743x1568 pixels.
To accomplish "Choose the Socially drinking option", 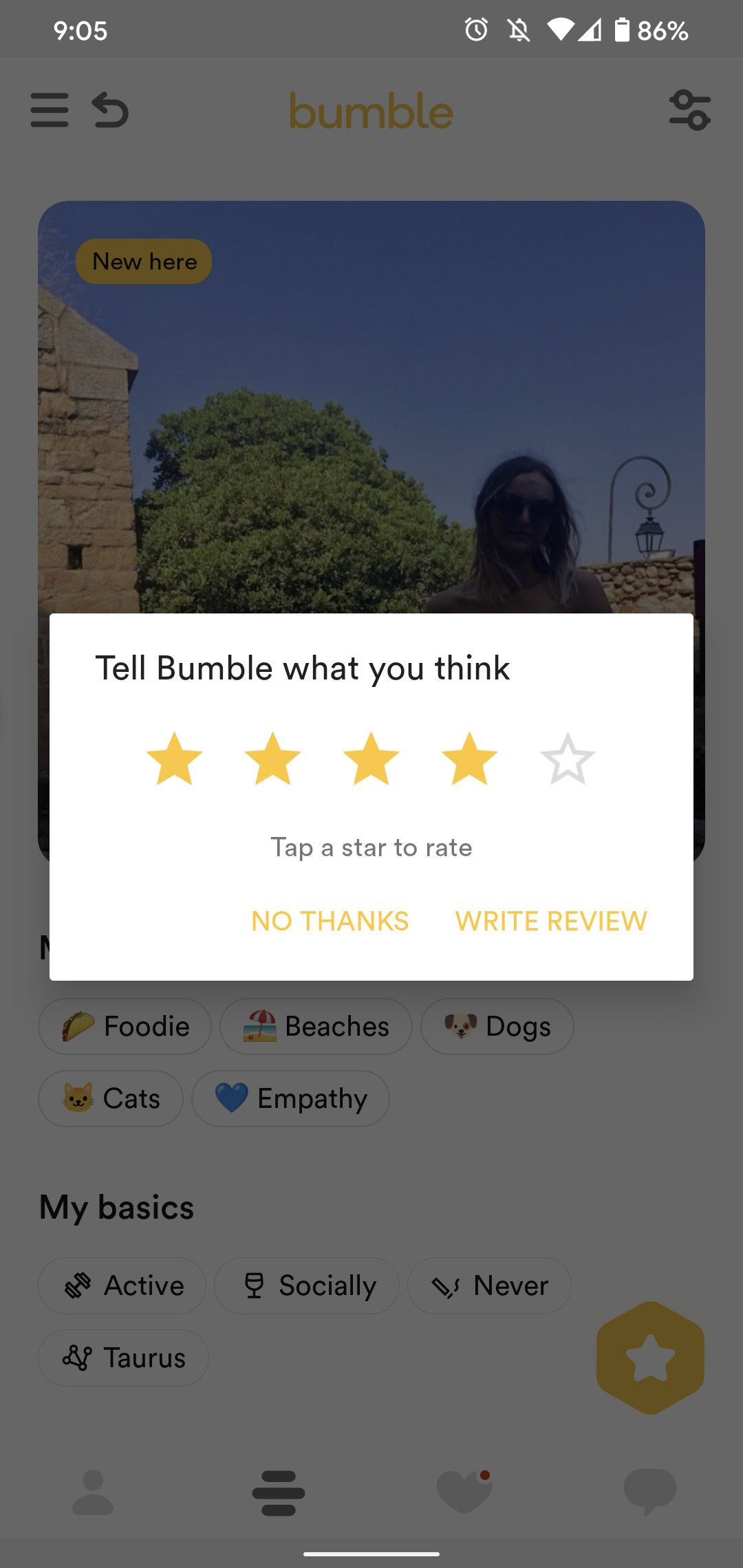I will [x=306, y=1285].
